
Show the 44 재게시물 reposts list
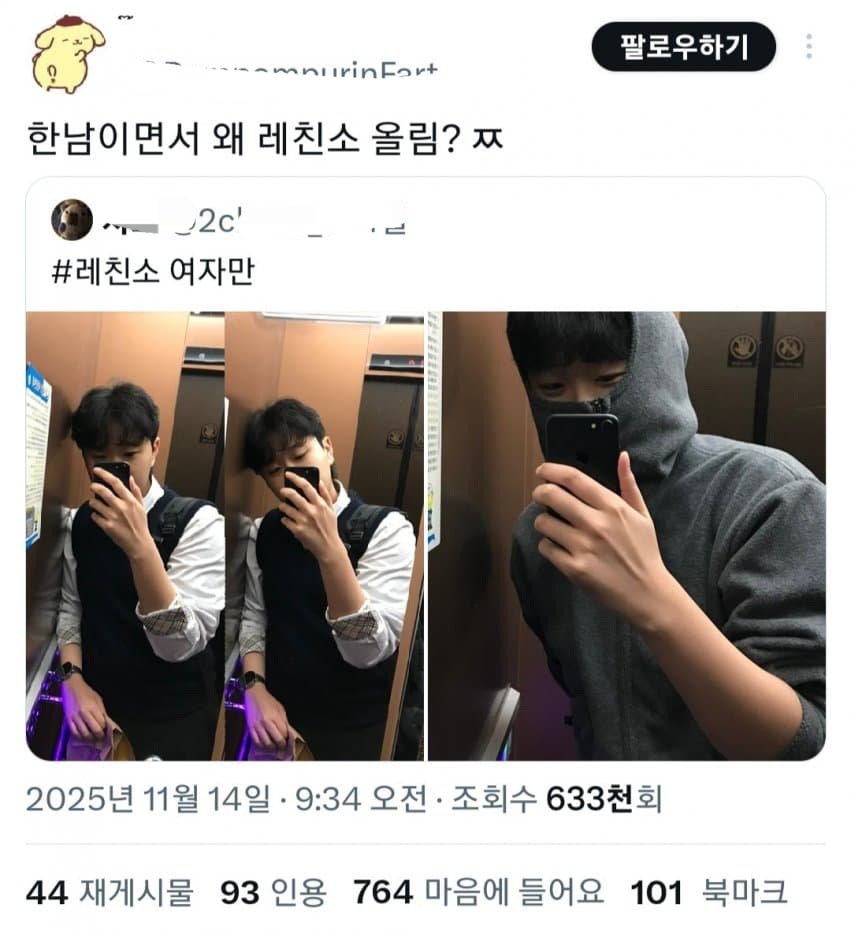pyautogui.click(x=108, y=892)
